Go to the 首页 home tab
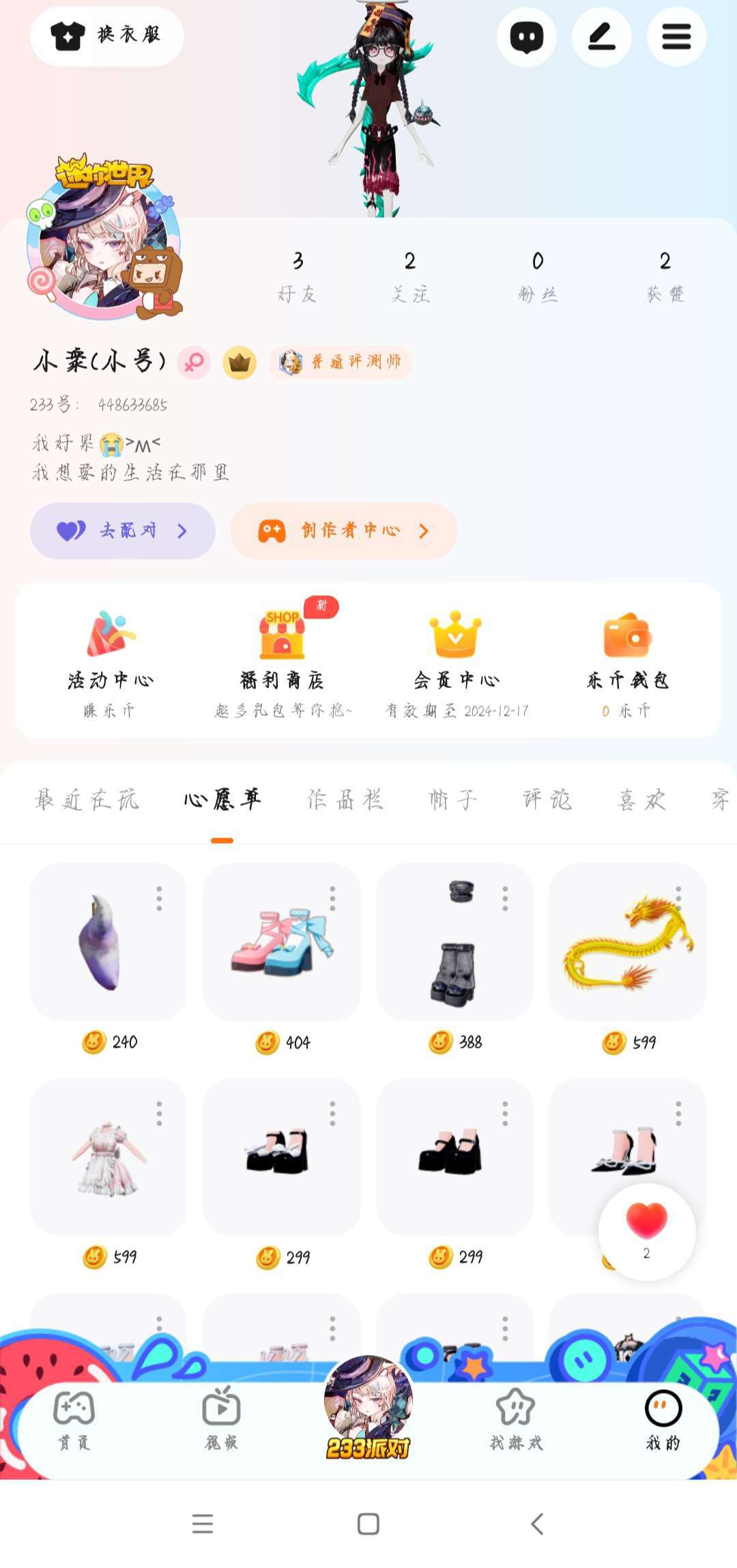The height and width of the screenshot is (1568, 737). [x=74, y=1418]
